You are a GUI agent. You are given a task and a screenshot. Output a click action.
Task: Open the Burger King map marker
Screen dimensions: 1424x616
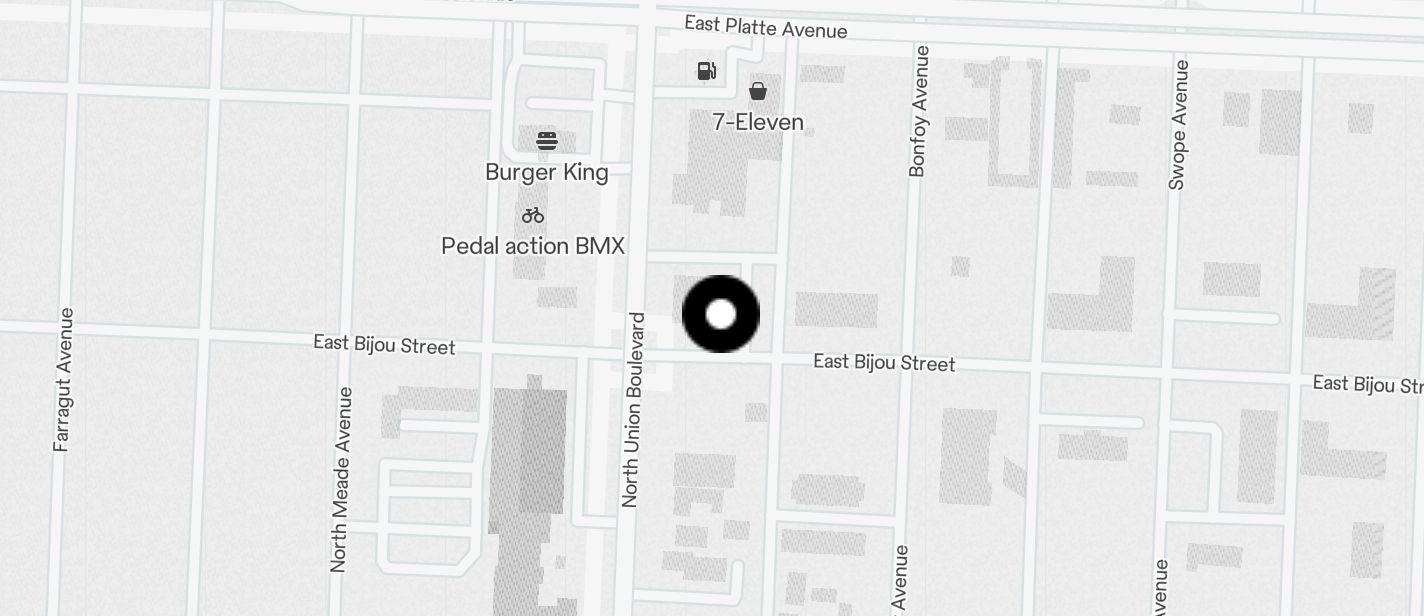coord(546,141)
